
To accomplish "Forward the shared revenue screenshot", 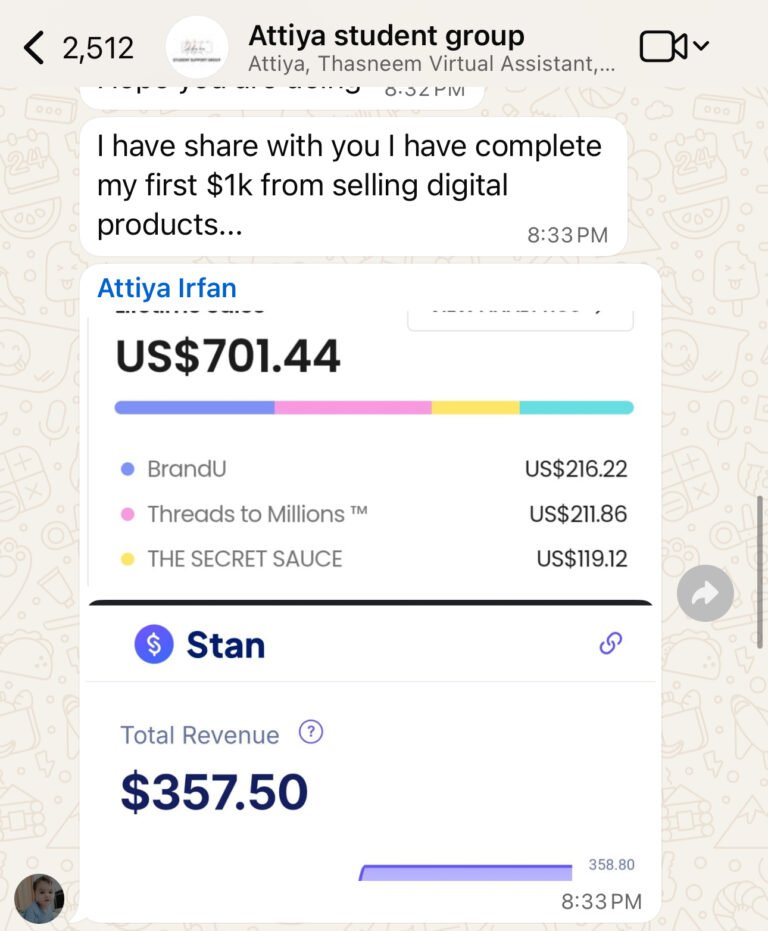I will (x=705, y=593).
